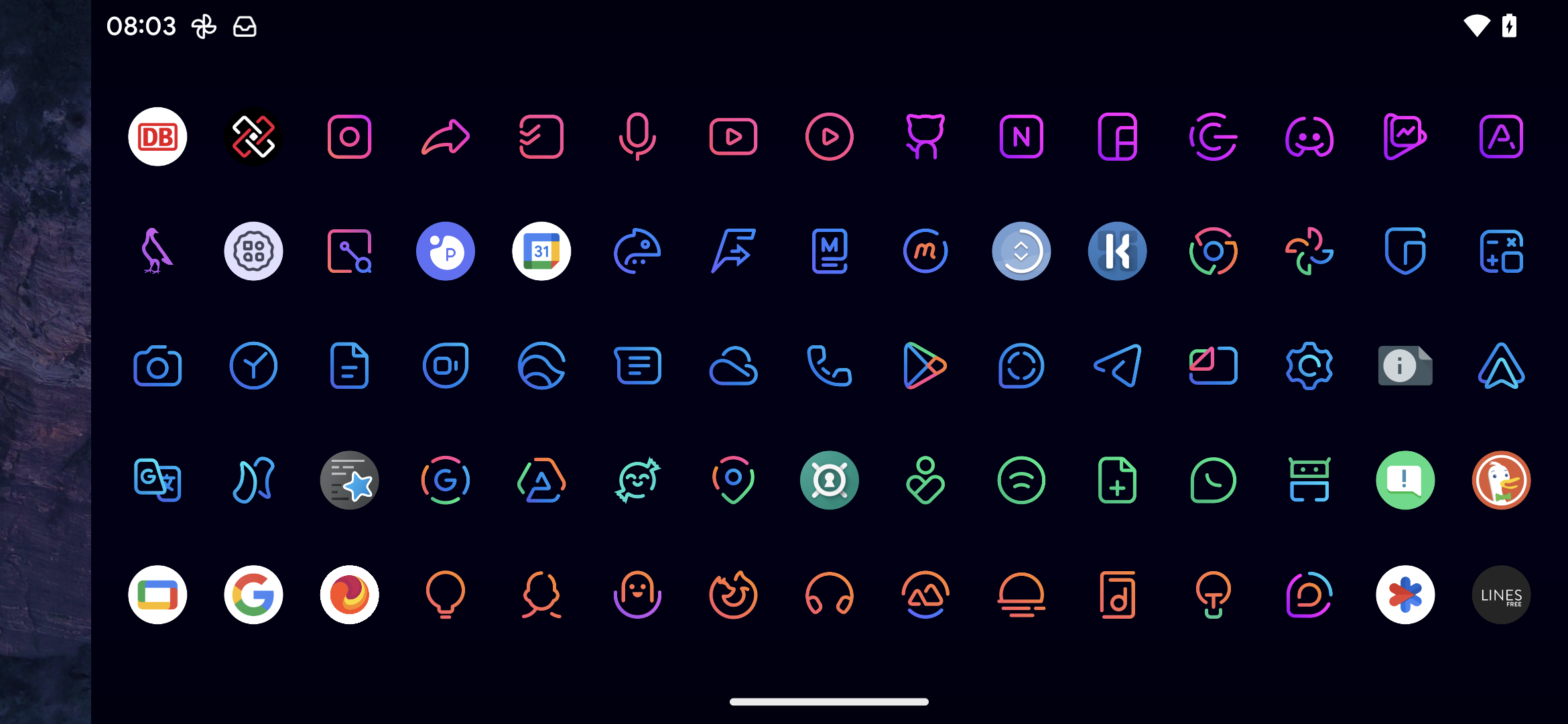Open the Telegram app

point(1117,366)
